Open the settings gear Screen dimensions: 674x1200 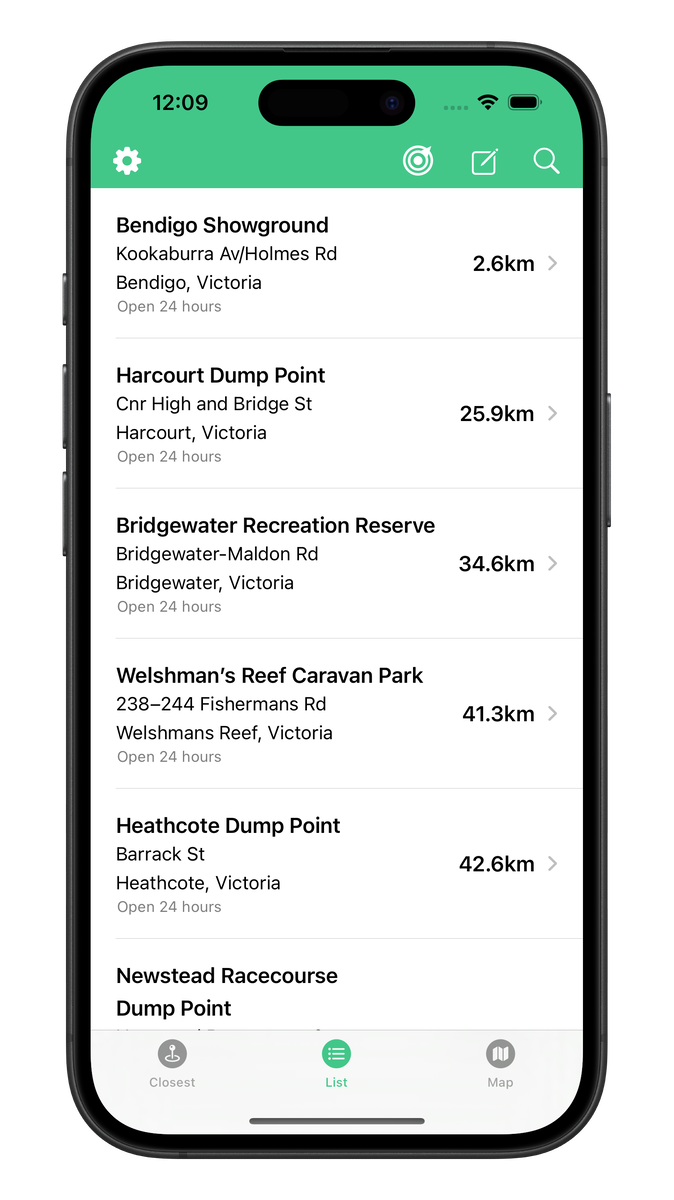127,161
